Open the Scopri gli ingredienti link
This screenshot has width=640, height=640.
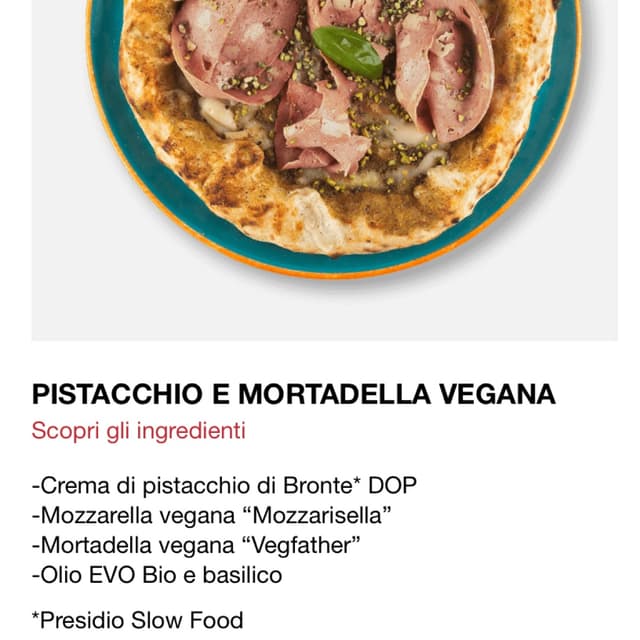[x=138, y=432]
